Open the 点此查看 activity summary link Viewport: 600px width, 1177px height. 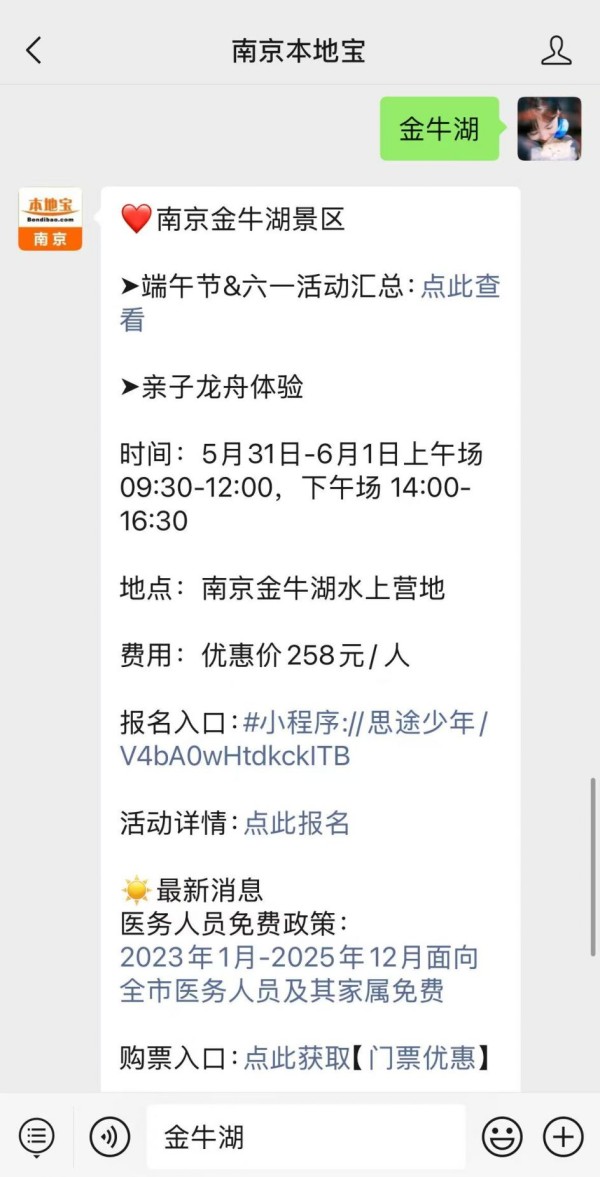[x=310, y=303]
